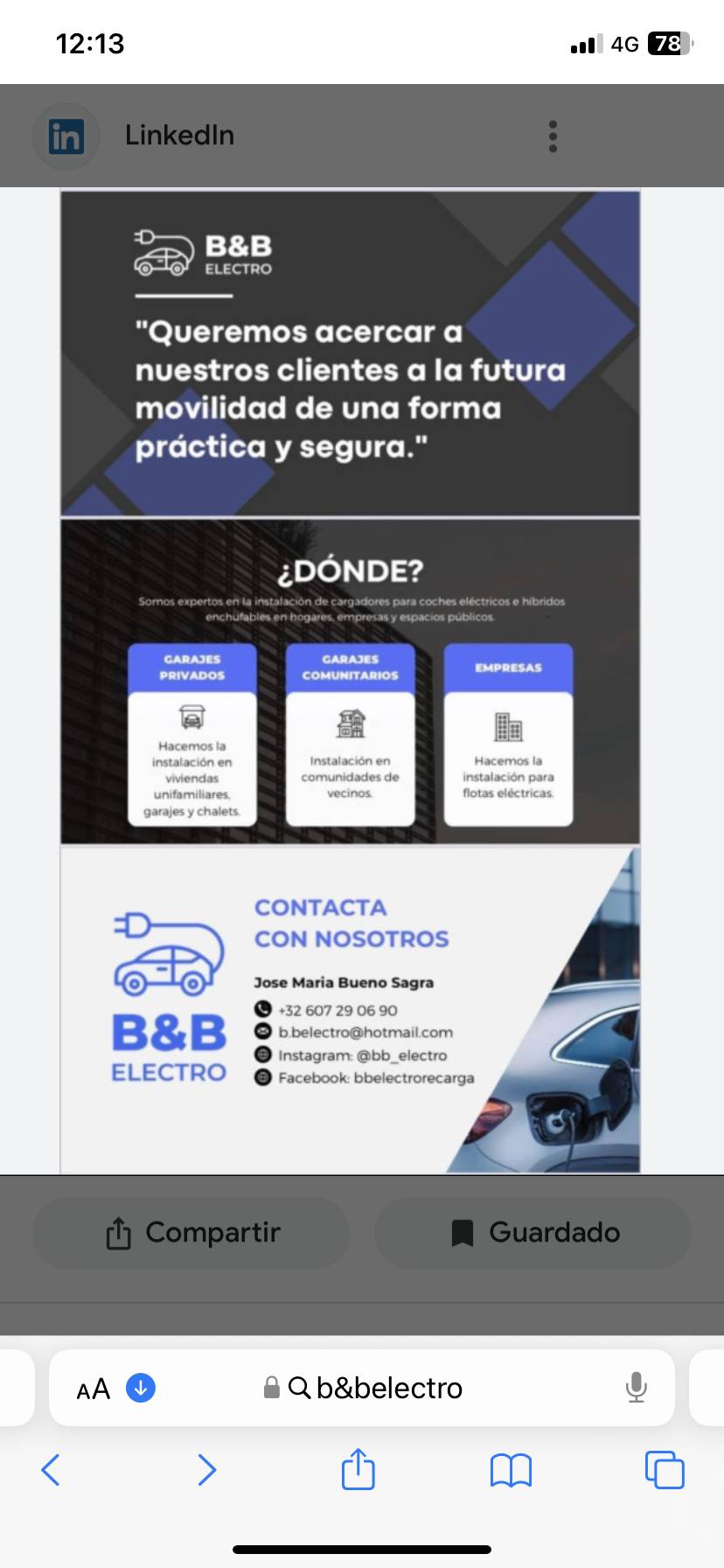Screen dimensions: 724x1568
Task: Open the Safari share sheet
Action: pos(358,1470)
